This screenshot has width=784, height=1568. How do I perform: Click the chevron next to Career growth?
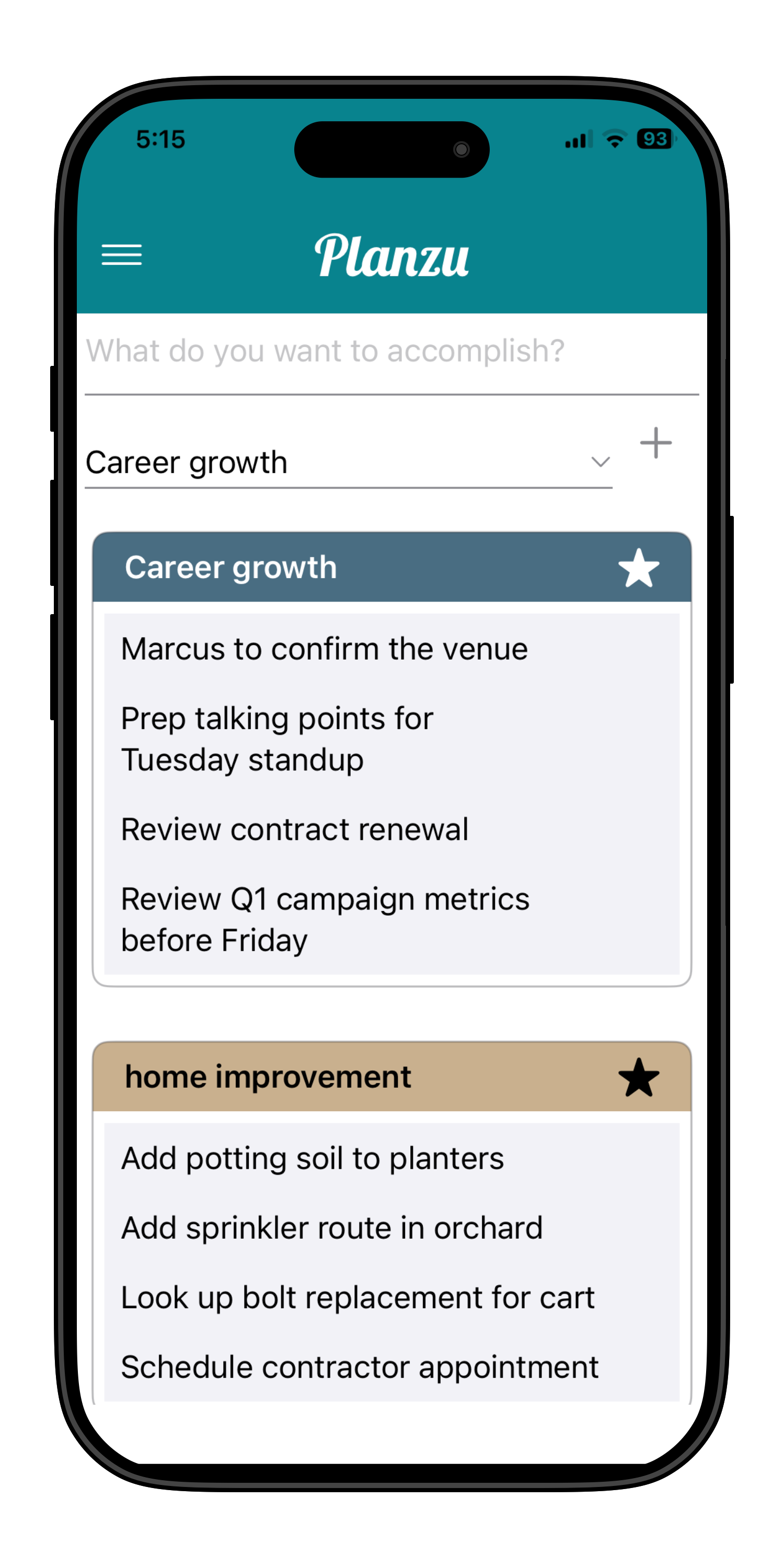tap(600, 462)
